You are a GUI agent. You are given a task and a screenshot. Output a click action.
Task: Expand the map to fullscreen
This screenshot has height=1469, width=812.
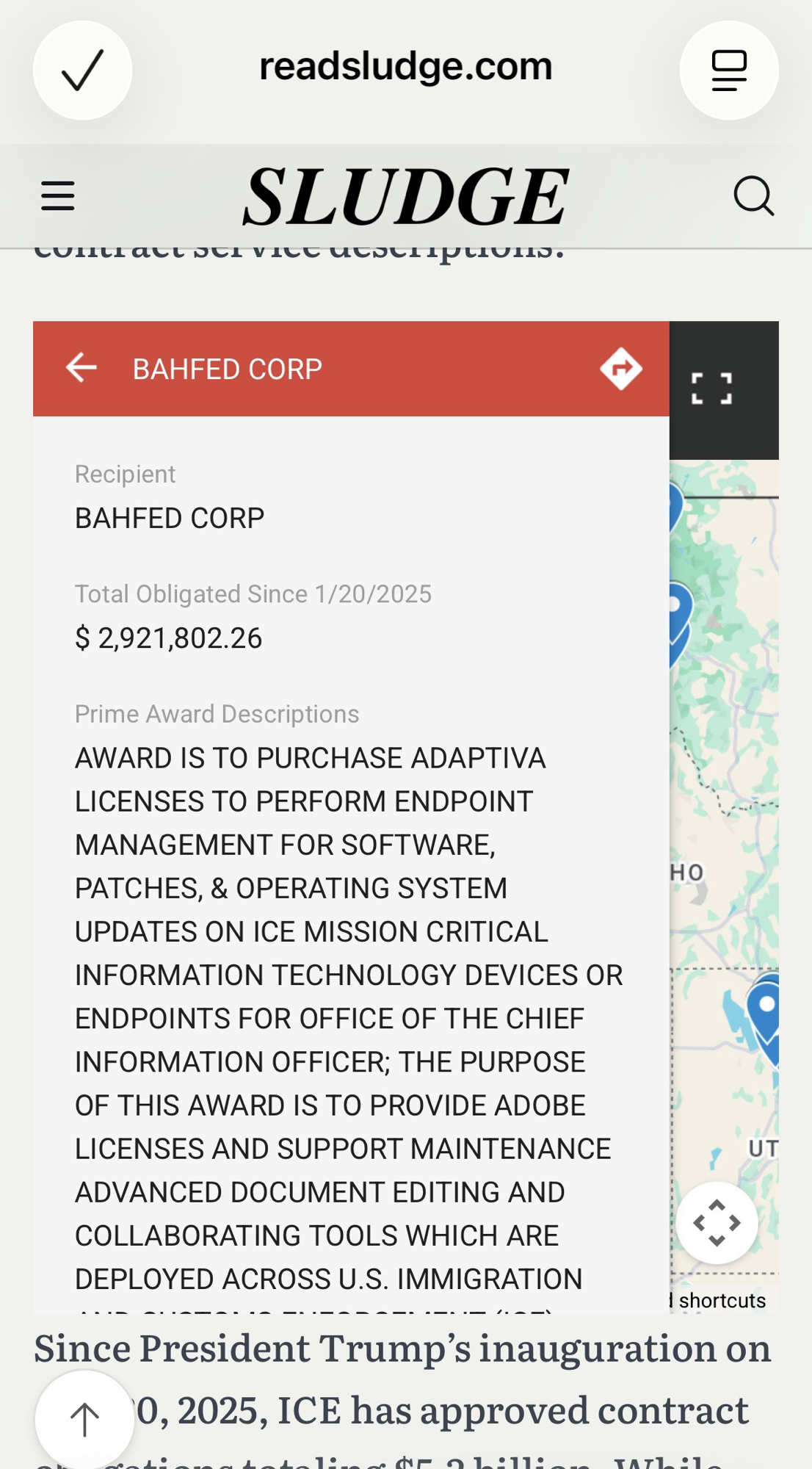tap(711, 389)
